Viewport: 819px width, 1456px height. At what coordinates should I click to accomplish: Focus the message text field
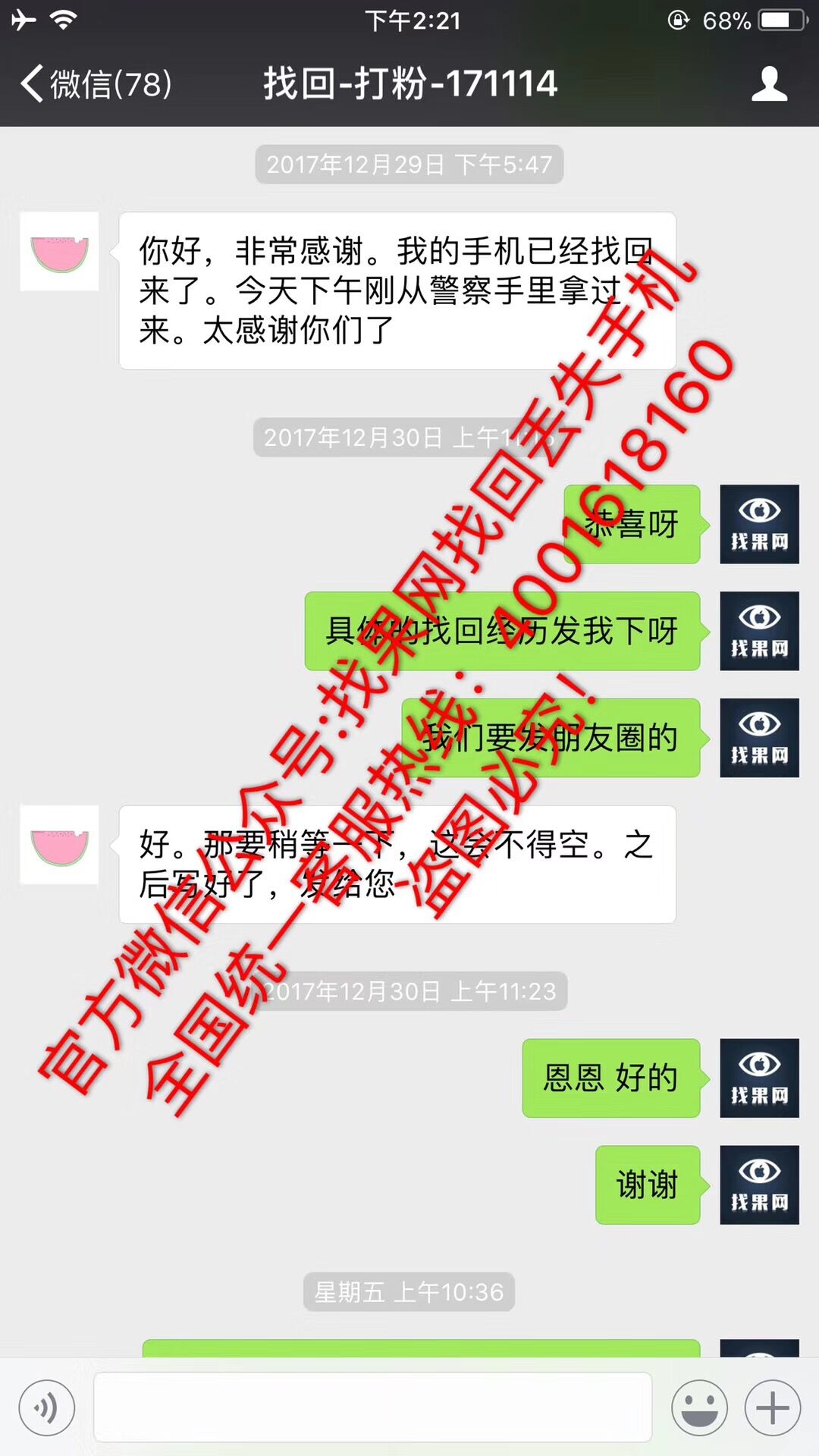pyautogui.click(x=372, y=1407)
